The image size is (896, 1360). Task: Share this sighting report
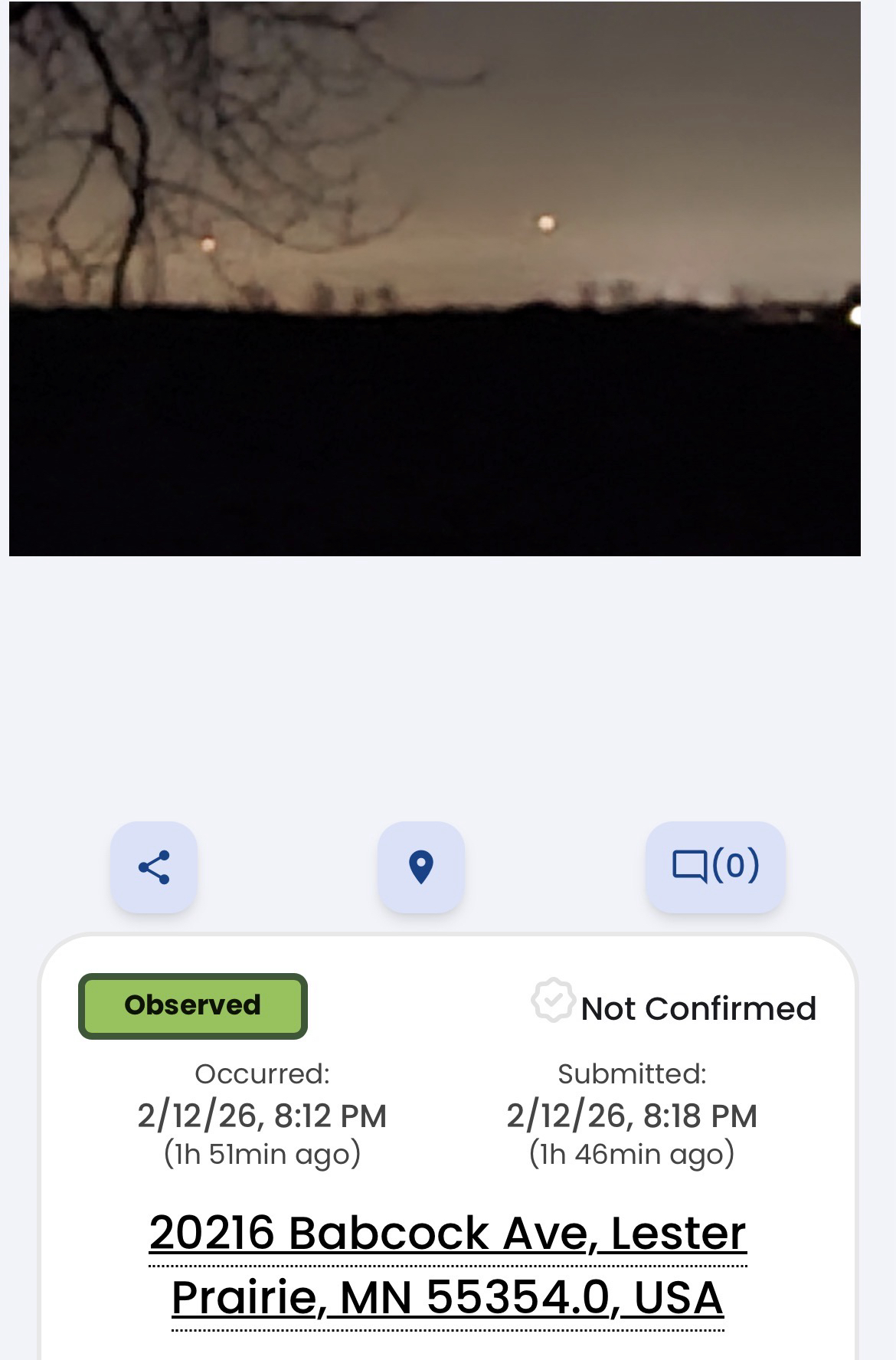[154, 867]
